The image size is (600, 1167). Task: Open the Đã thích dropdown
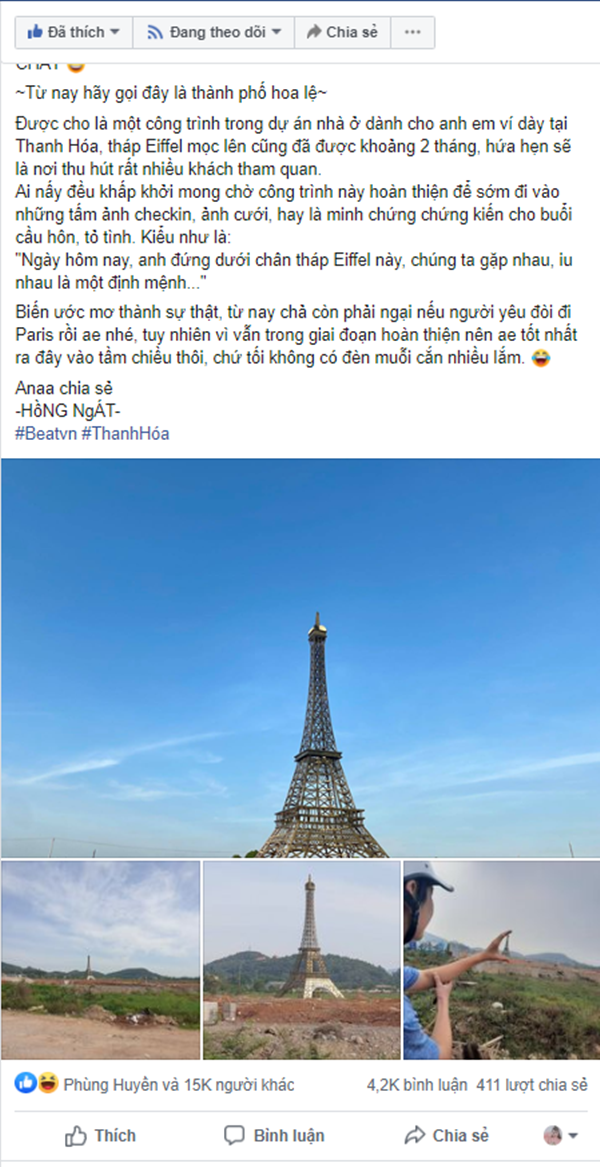point(73,32)
